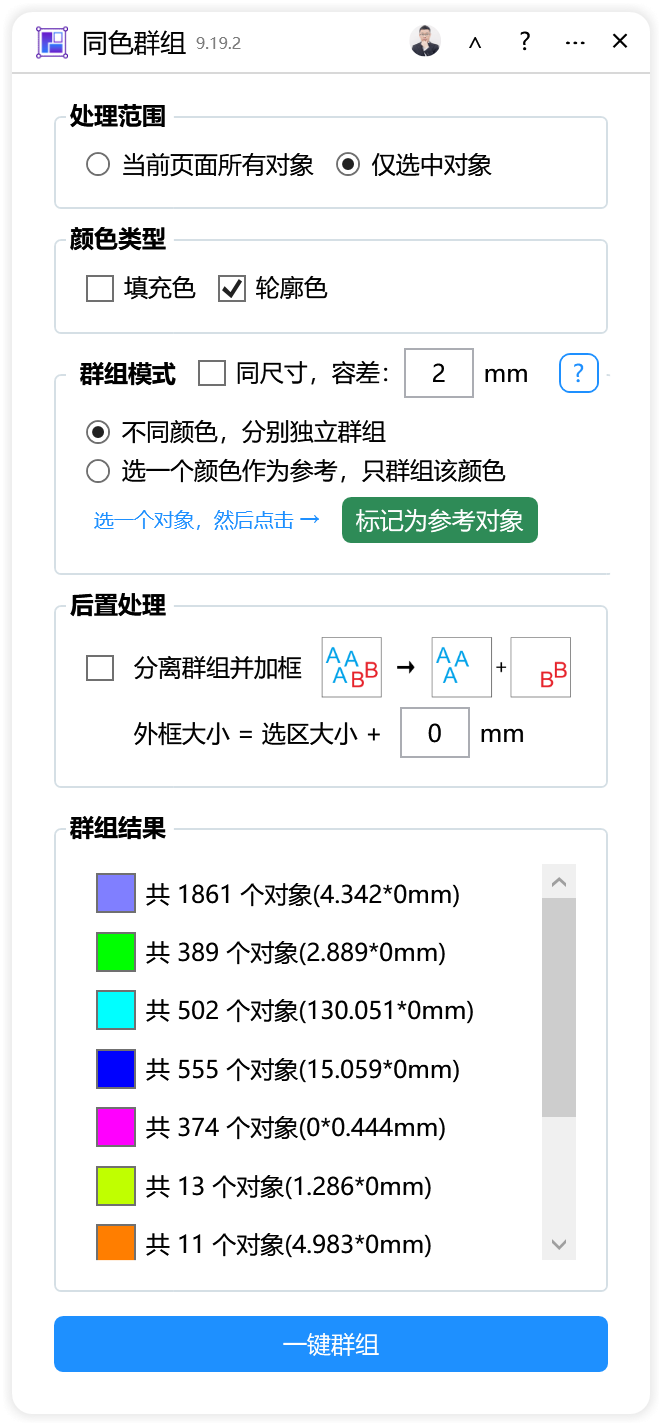The width and height of the screenshot is (662, 1426).
Task: Open the question mark help icon in title bar
Action: [525, 41]
